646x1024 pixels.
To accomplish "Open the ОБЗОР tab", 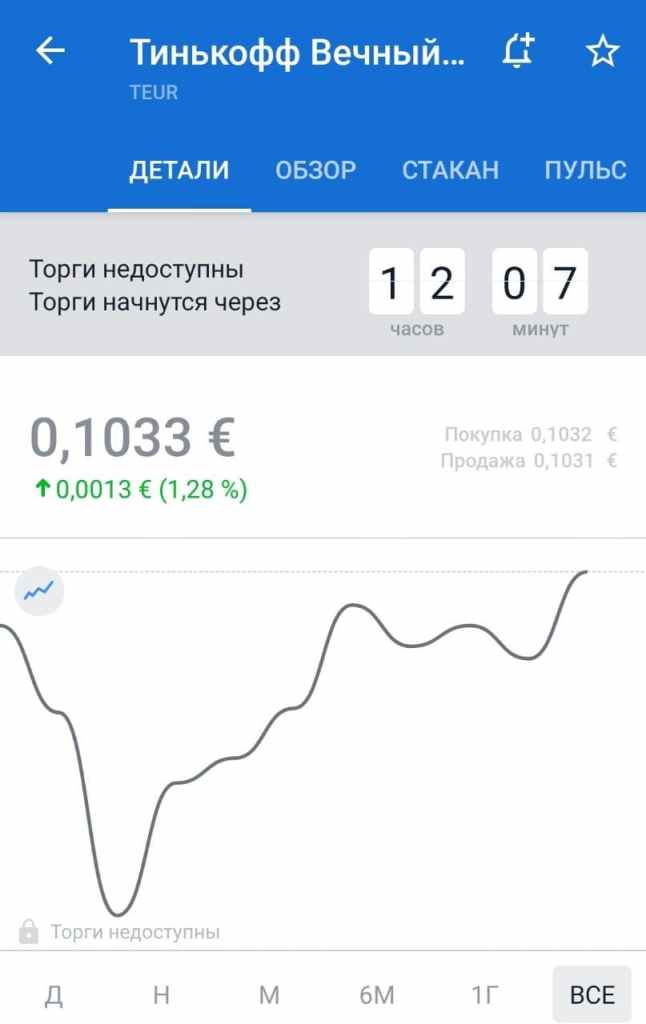I will click(x=315, y=170).
